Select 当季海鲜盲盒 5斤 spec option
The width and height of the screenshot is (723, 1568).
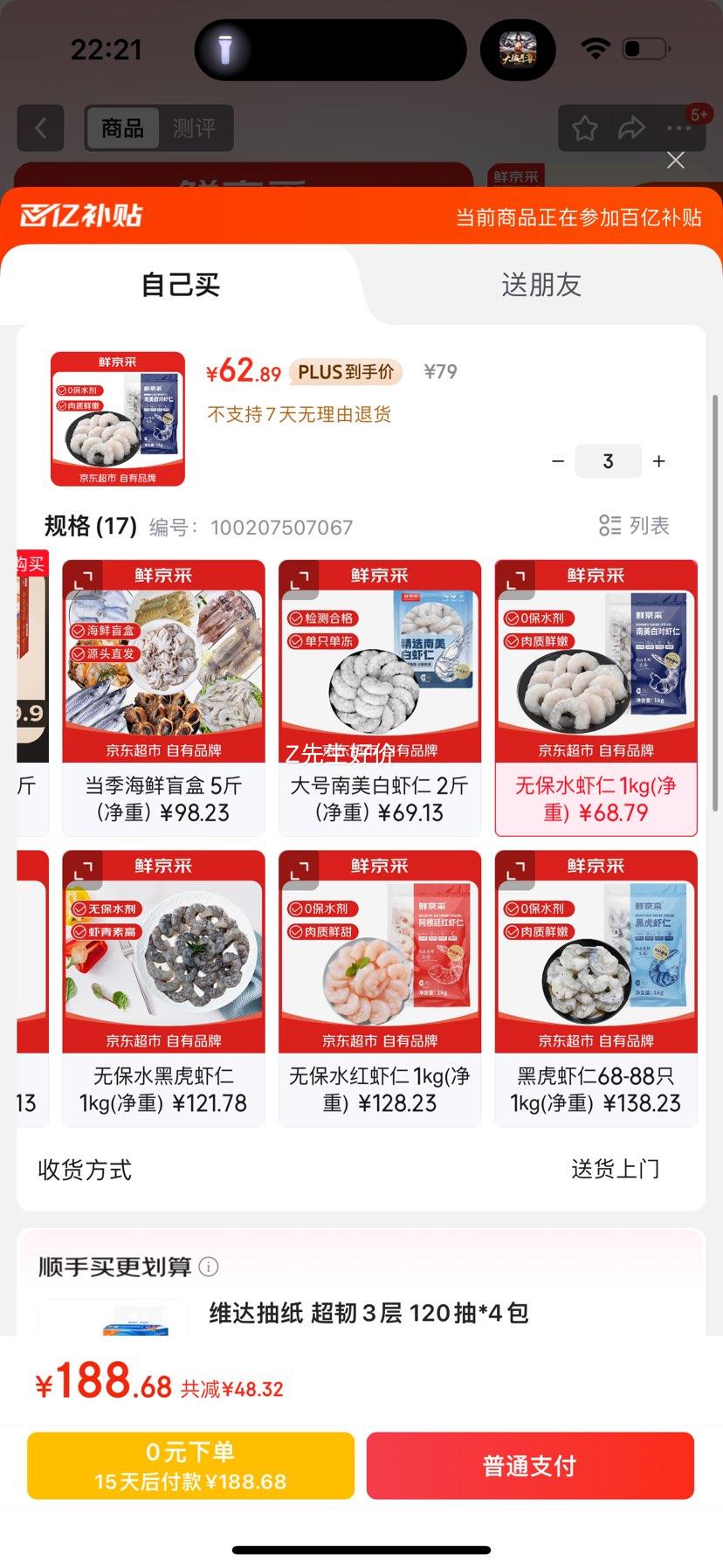(x=163, y=798)
